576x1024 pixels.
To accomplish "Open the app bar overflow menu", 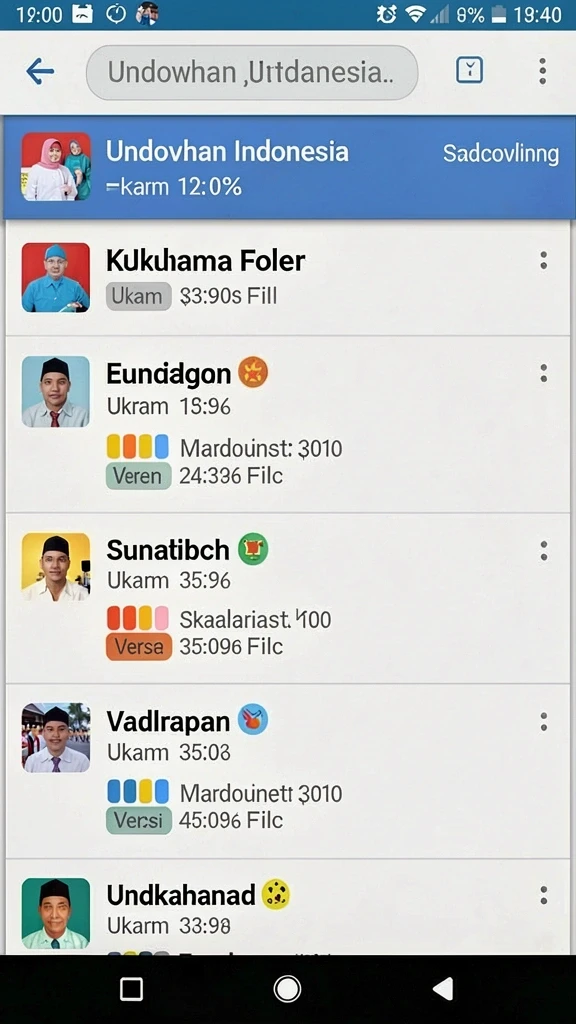I will point(542,71).
